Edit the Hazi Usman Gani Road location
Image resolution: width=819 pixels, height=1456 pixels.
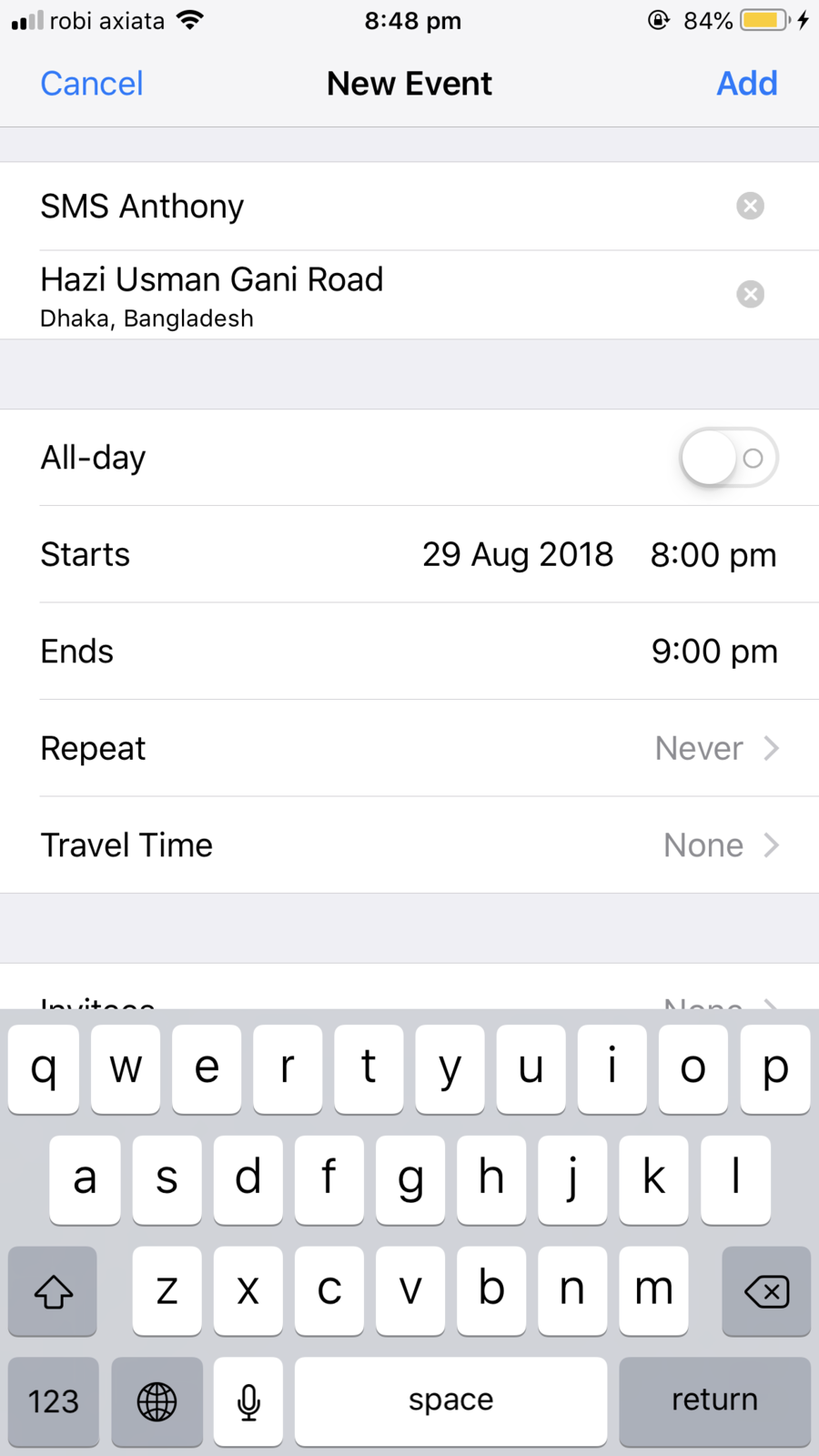tap(364, 295)
